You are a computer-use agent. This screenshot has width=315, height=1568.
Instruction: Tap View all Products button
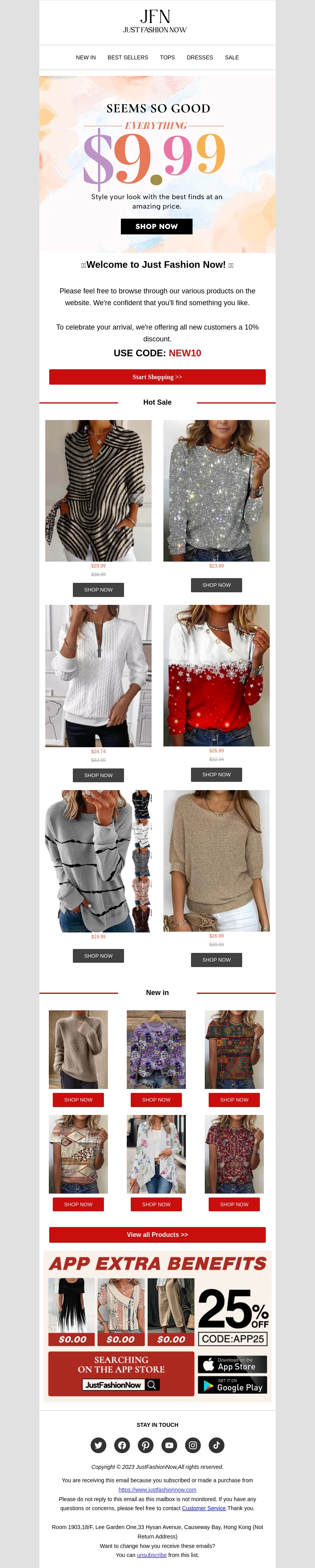157,1235
